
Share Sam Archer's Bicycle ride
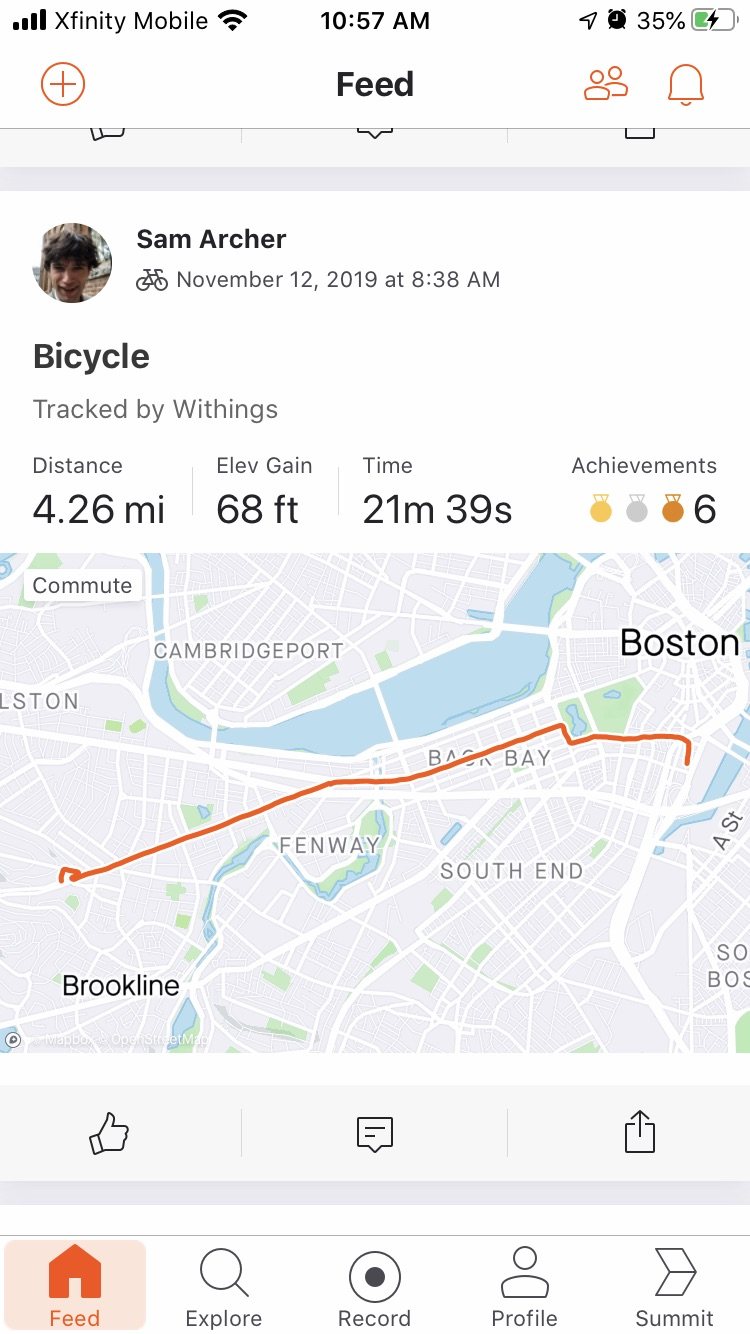click(639, 1133)
